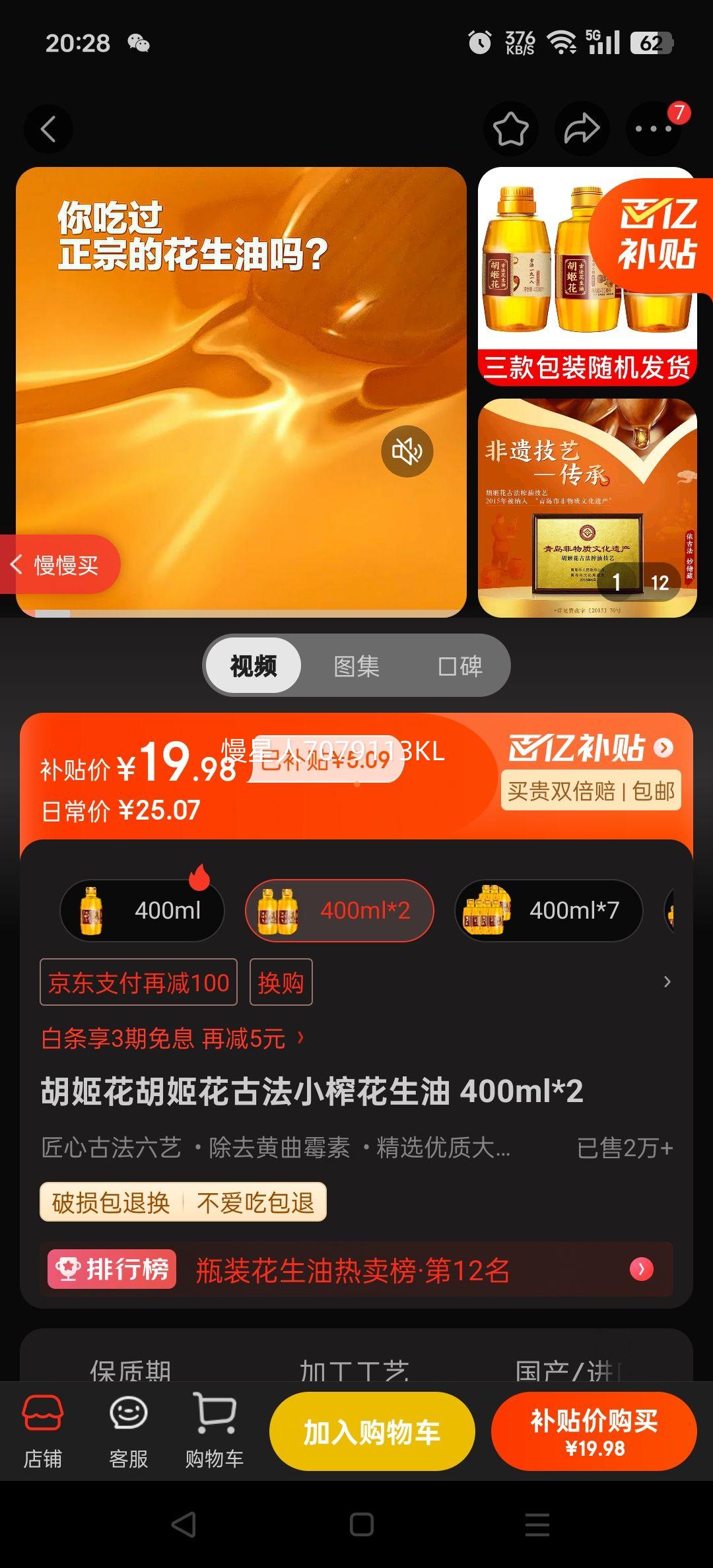Favorite the product with the star
The width and height of the screenshot is (713, 1568).
coord(510,129)
